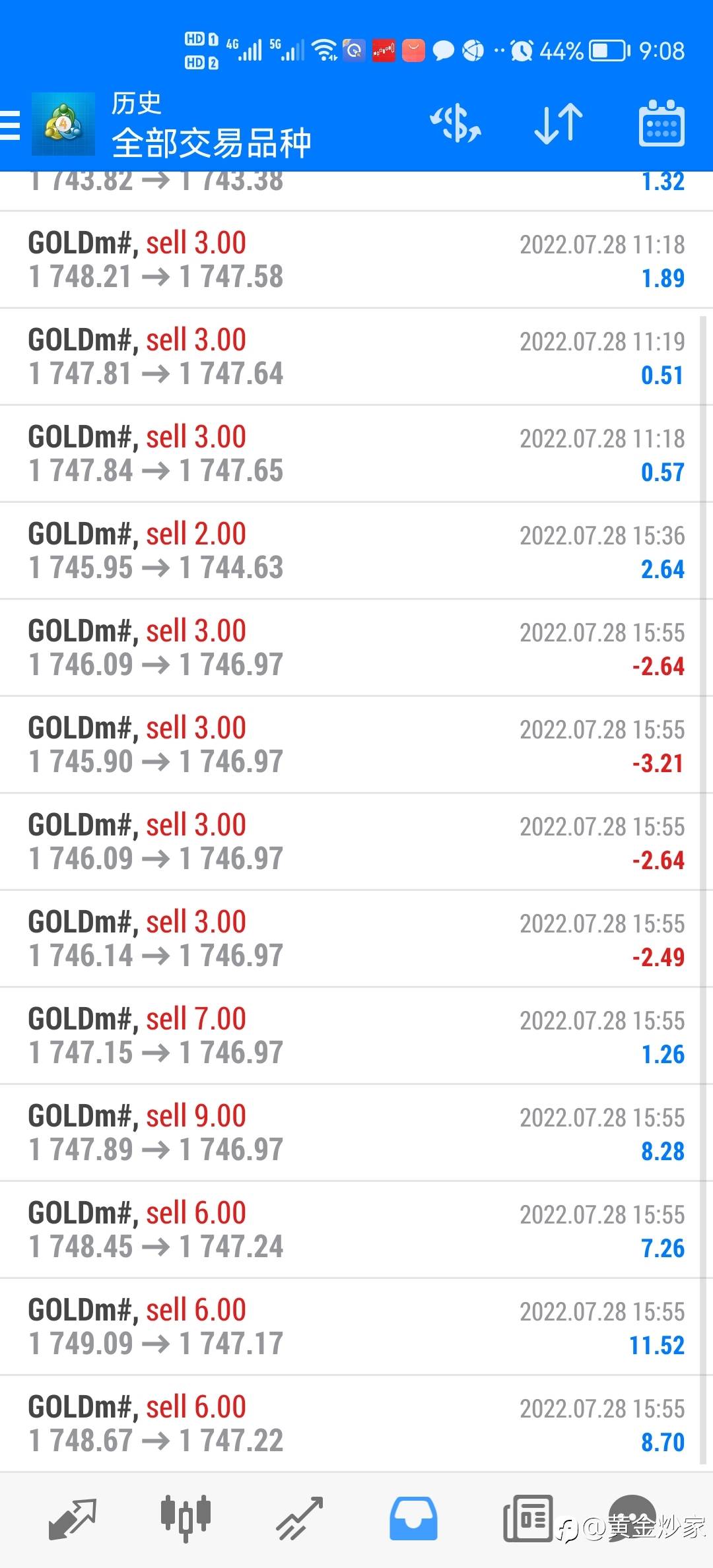This screenshot has height=1568, width=713.
Task: Open the sort order arrows icon
Action: pyautogui.click(x=559, y=123)
